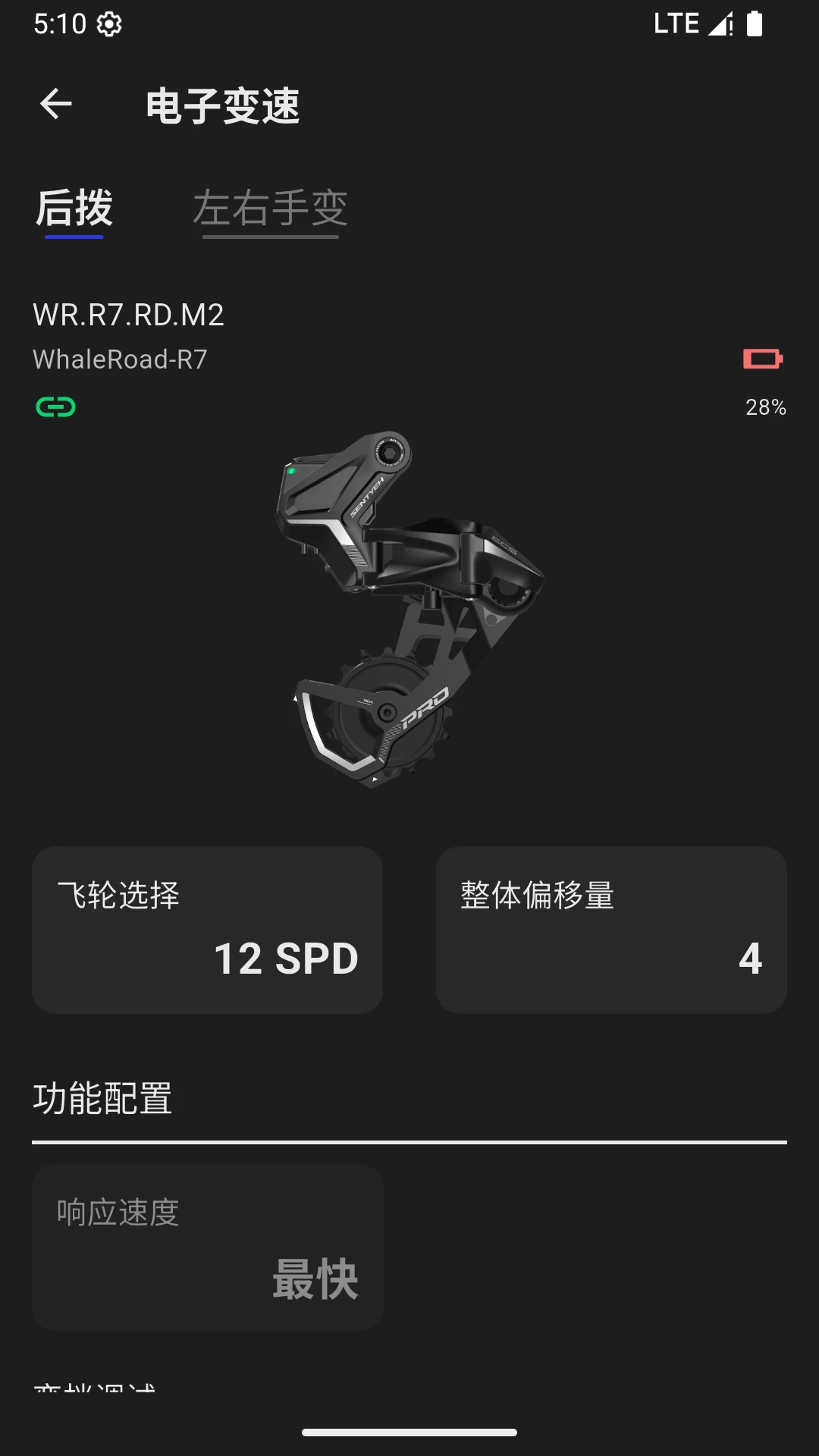Select the 后拨 tab

click(x=74, y=209)
